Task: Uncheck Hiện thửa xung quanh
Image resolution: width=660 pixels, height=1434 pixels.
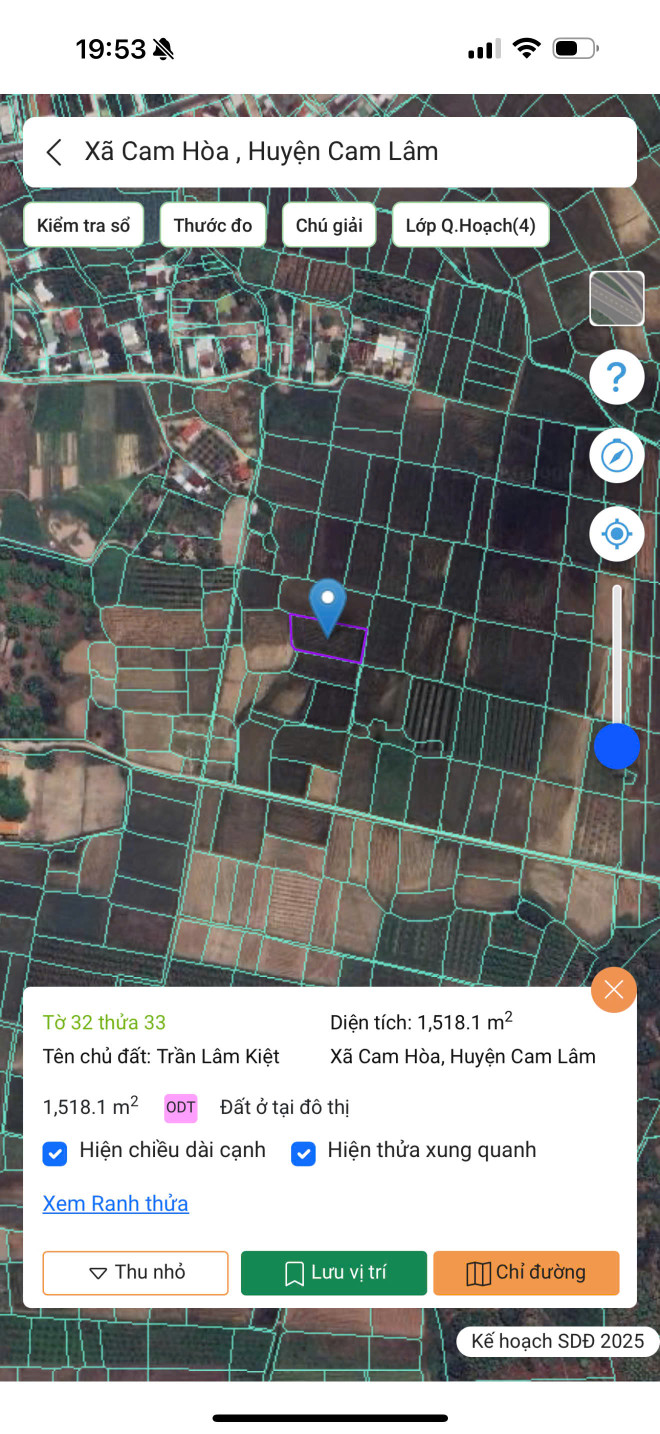Action: pyautogui.click(x=303, y=1154)
